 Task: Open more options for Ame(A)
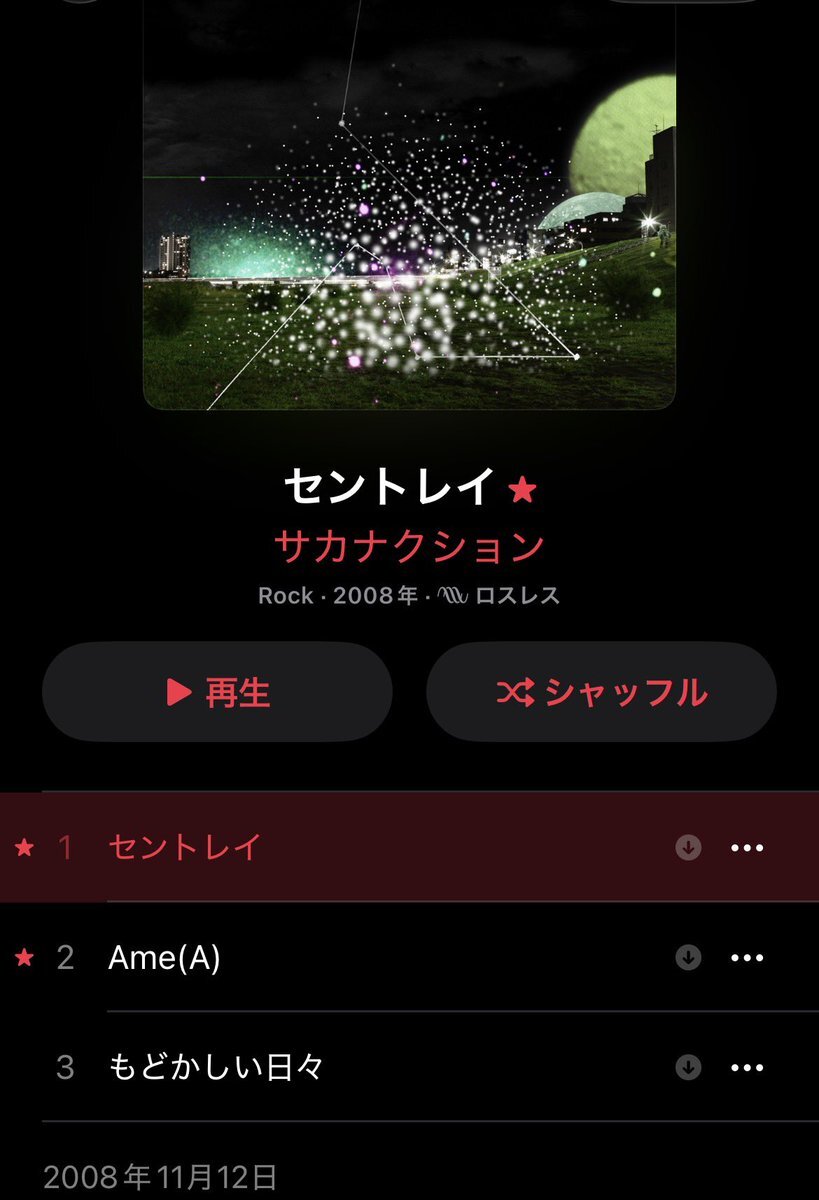[747, 958]
